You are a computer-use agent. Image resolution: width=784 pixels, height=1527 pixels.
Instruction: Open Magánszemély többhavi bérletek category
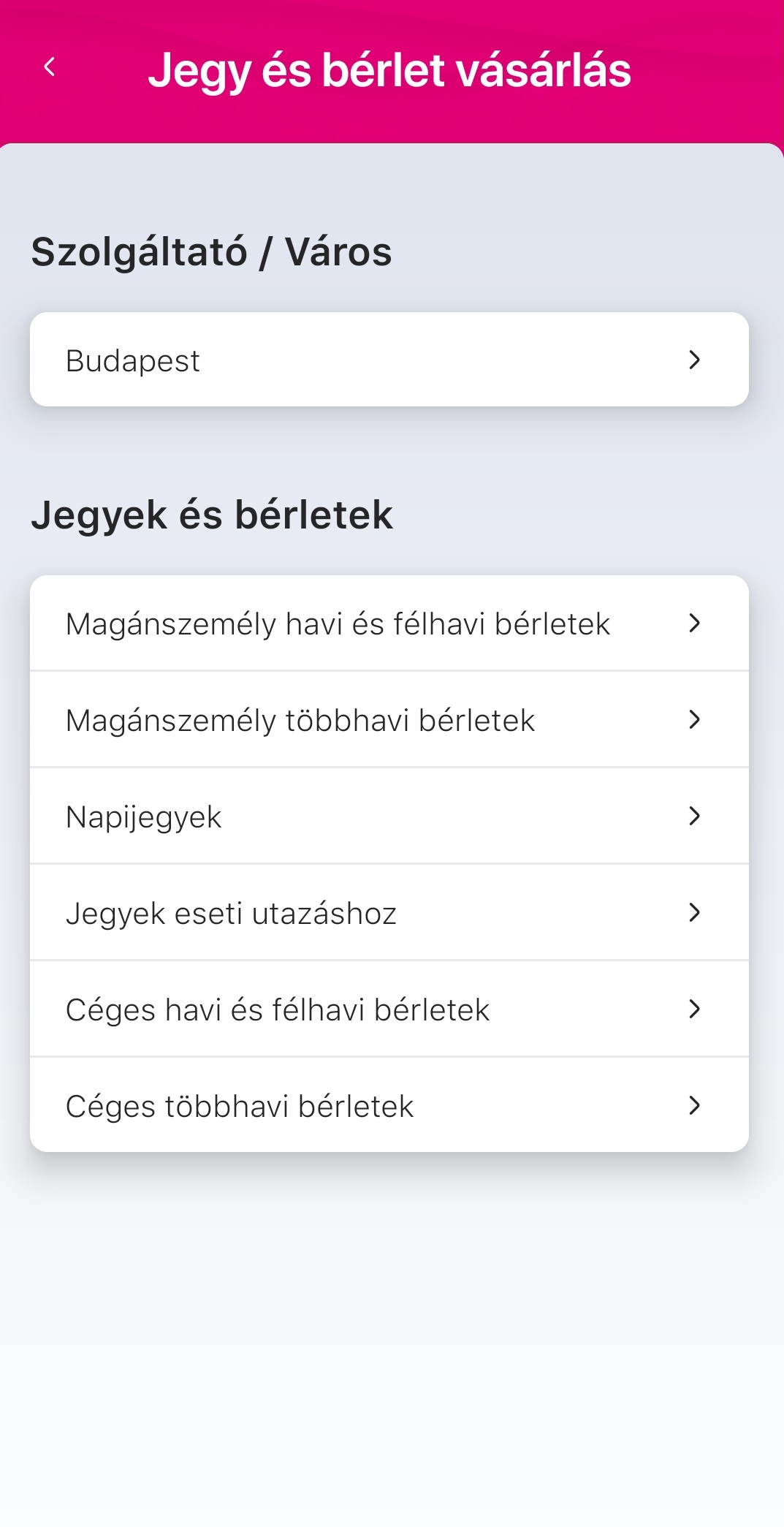300,719
